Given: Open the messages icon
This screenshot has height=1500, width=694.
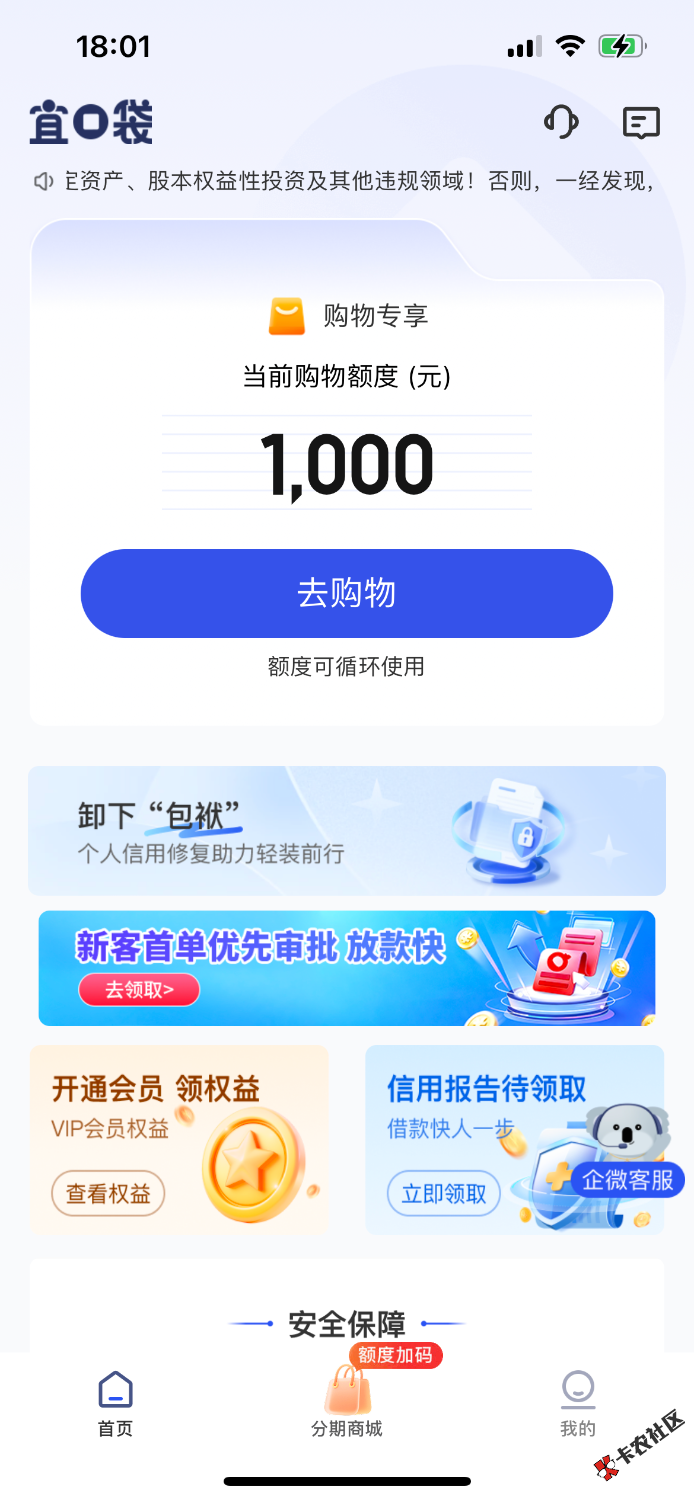Looking at the screenshot, I should pos(641,123).
